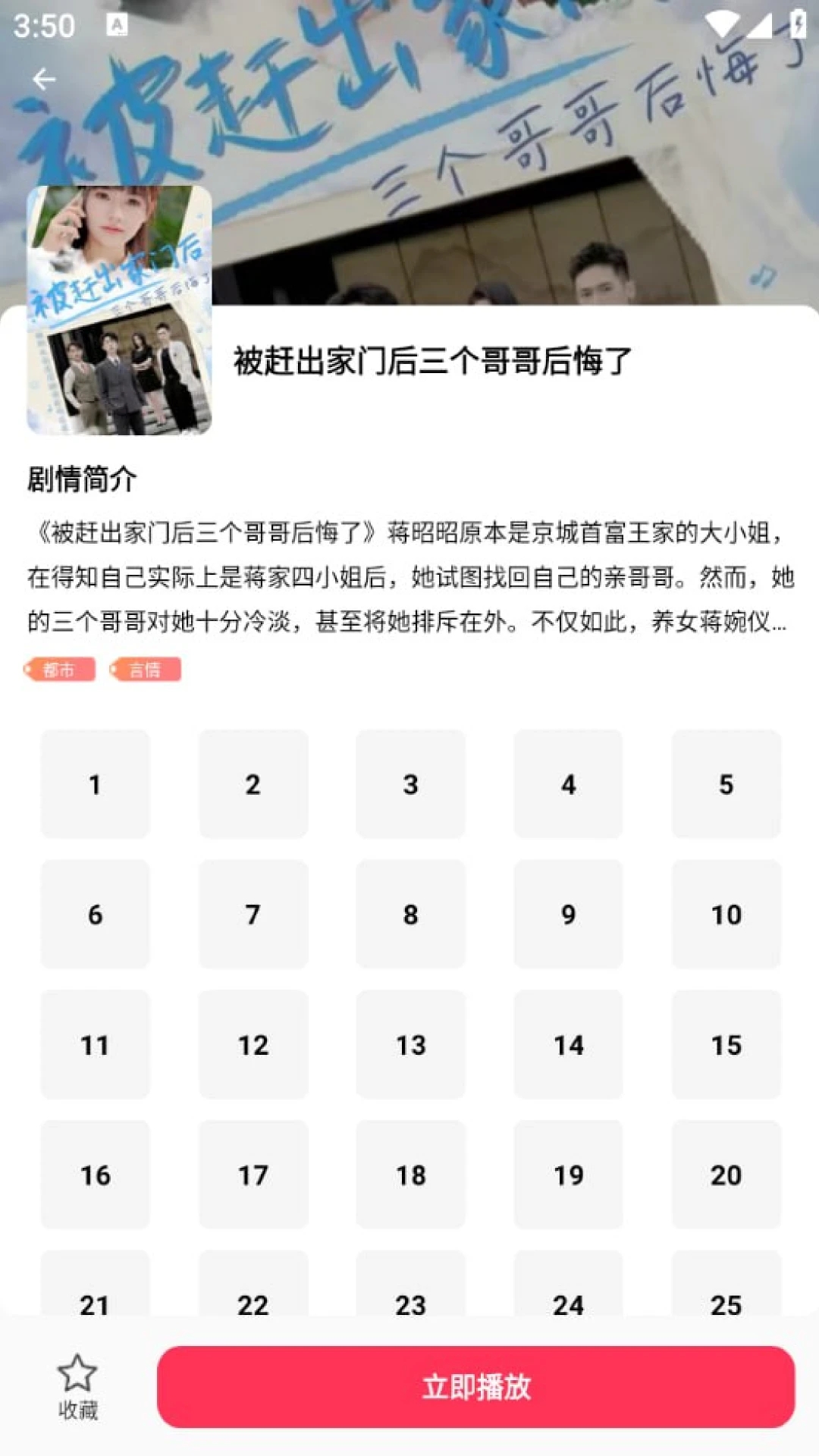Screen dimensions: 819x1456
Task: Go back using the top arrow
Action: tap(44, 79)
